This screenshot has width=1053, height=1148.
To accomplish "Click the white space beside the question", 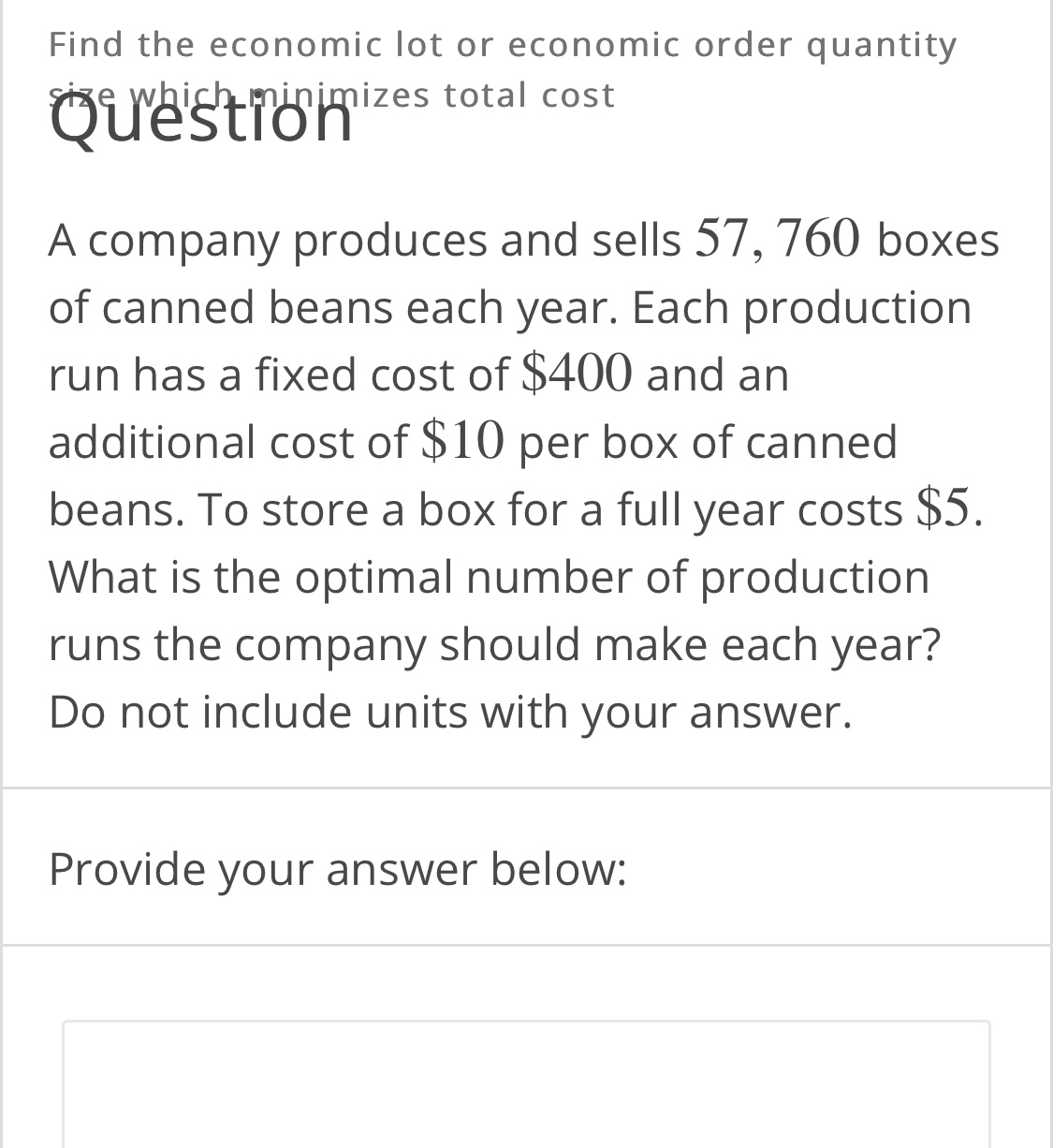I will coord(1030,468).
